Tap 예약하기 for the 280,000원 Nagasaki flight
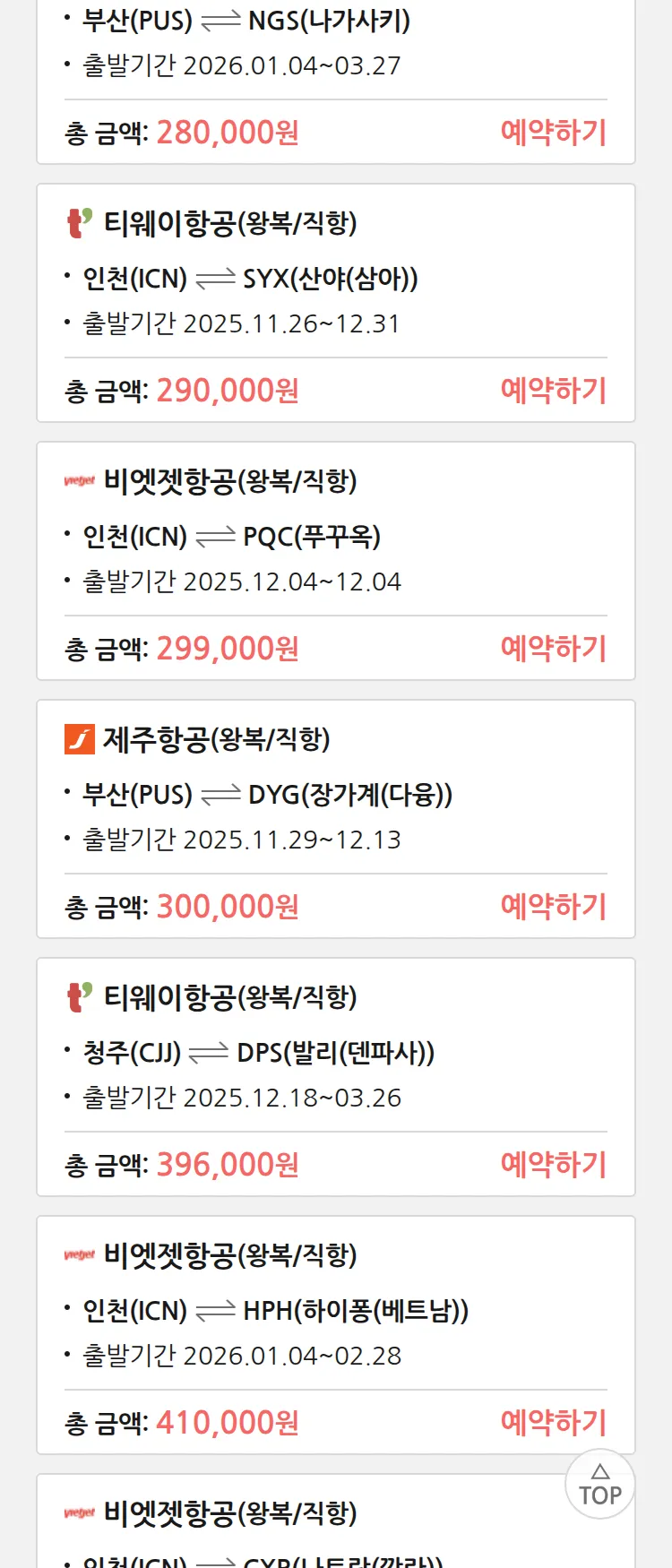 coord(553,133)
